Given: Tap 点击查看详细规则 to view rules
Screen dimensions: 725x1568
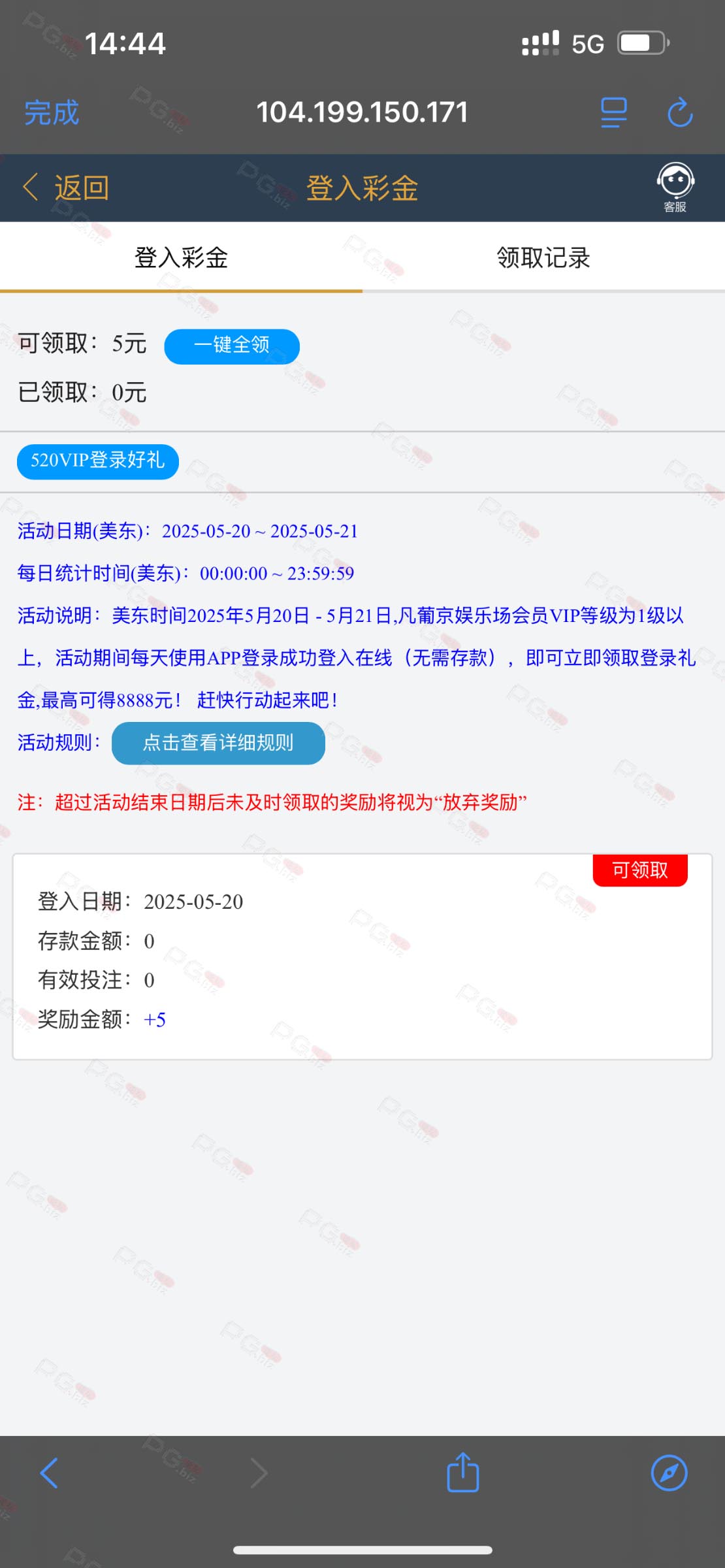Looking at the screenshot, I should point(218,743).
